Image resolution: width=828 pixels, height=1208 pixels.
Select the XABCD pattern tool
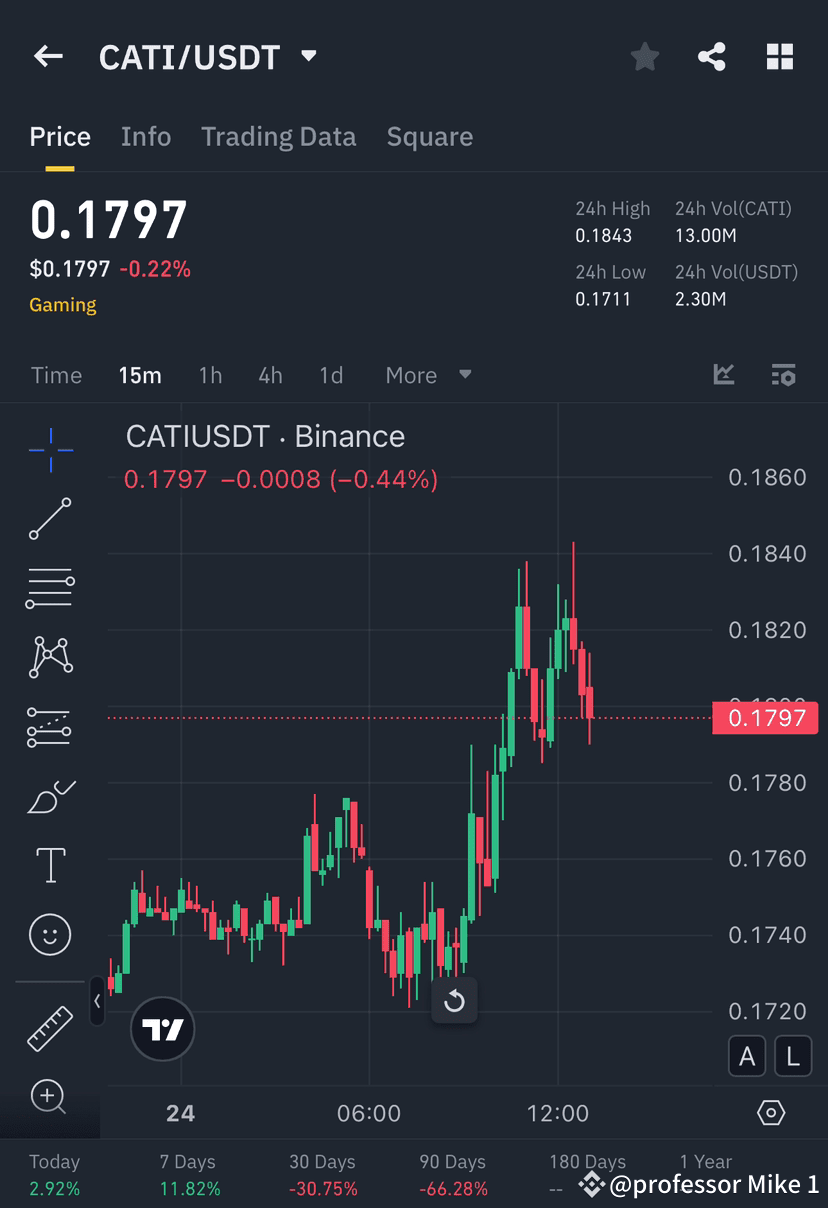point(50,657)
